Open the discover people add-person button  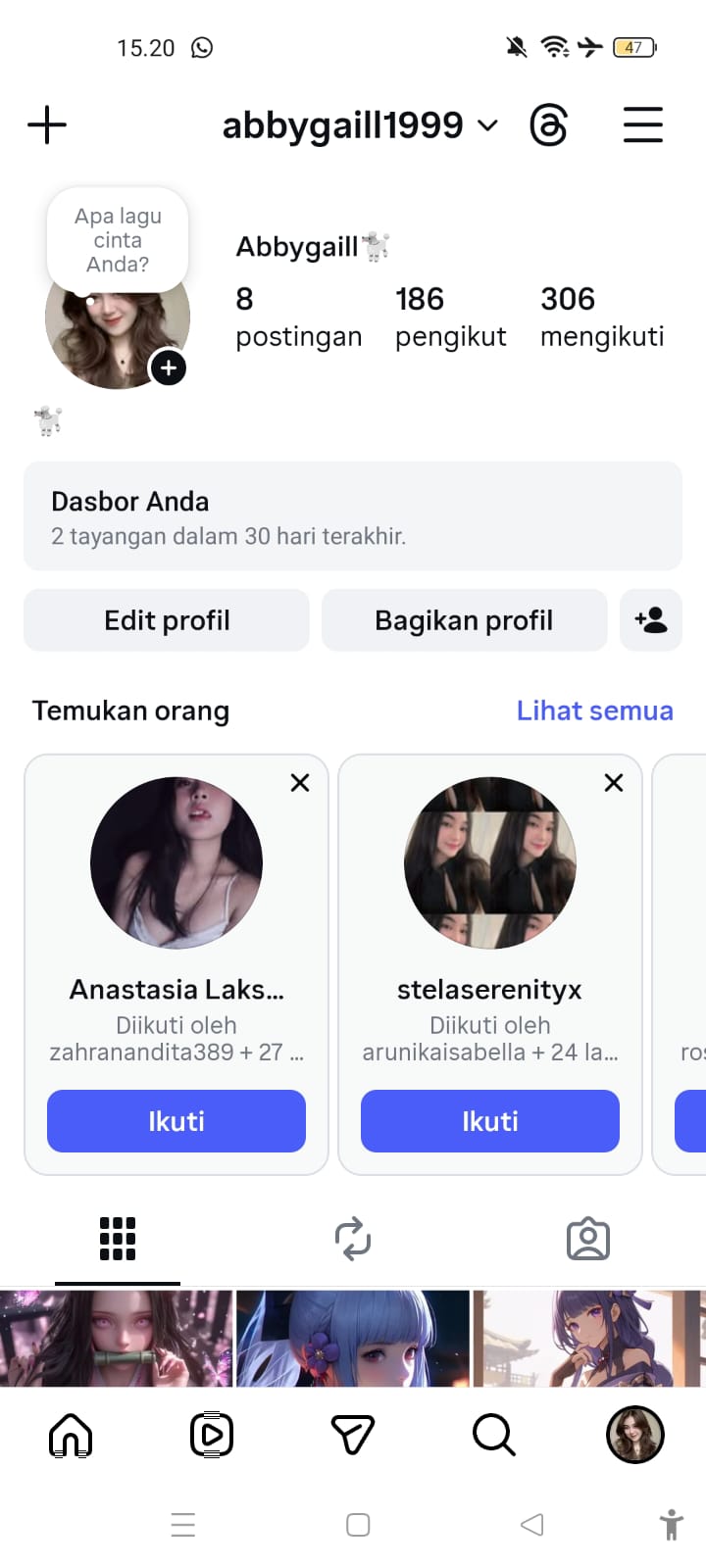[x=651, y=620]
